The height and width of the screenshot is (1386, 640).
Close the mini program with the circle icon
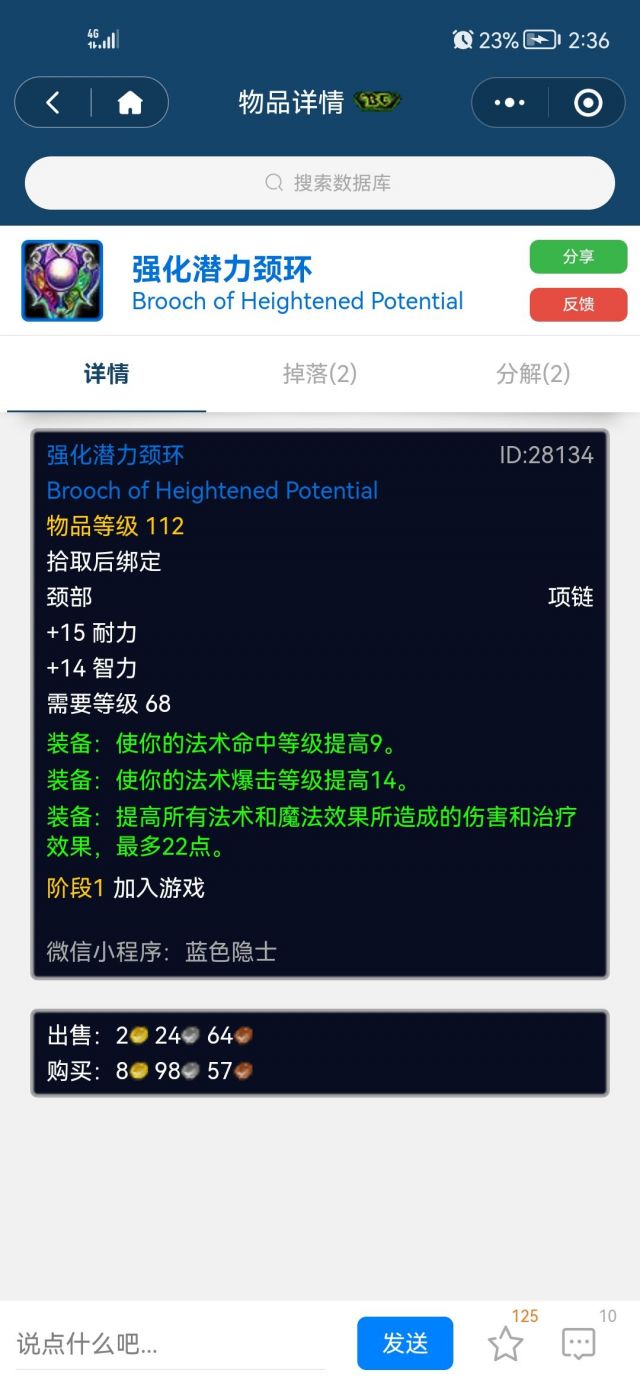(x=588, y=102)
